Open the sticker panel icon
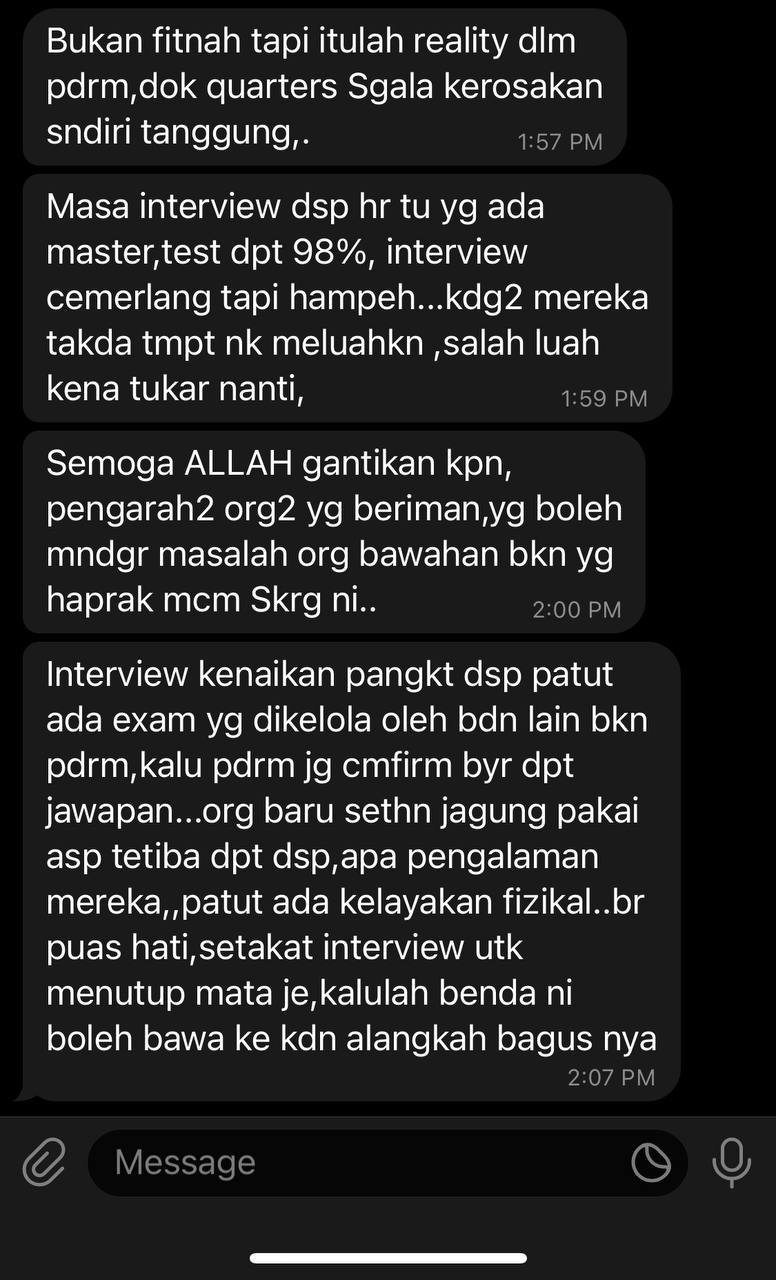This screenshot has width=776, height=1280. (652, 1162)
